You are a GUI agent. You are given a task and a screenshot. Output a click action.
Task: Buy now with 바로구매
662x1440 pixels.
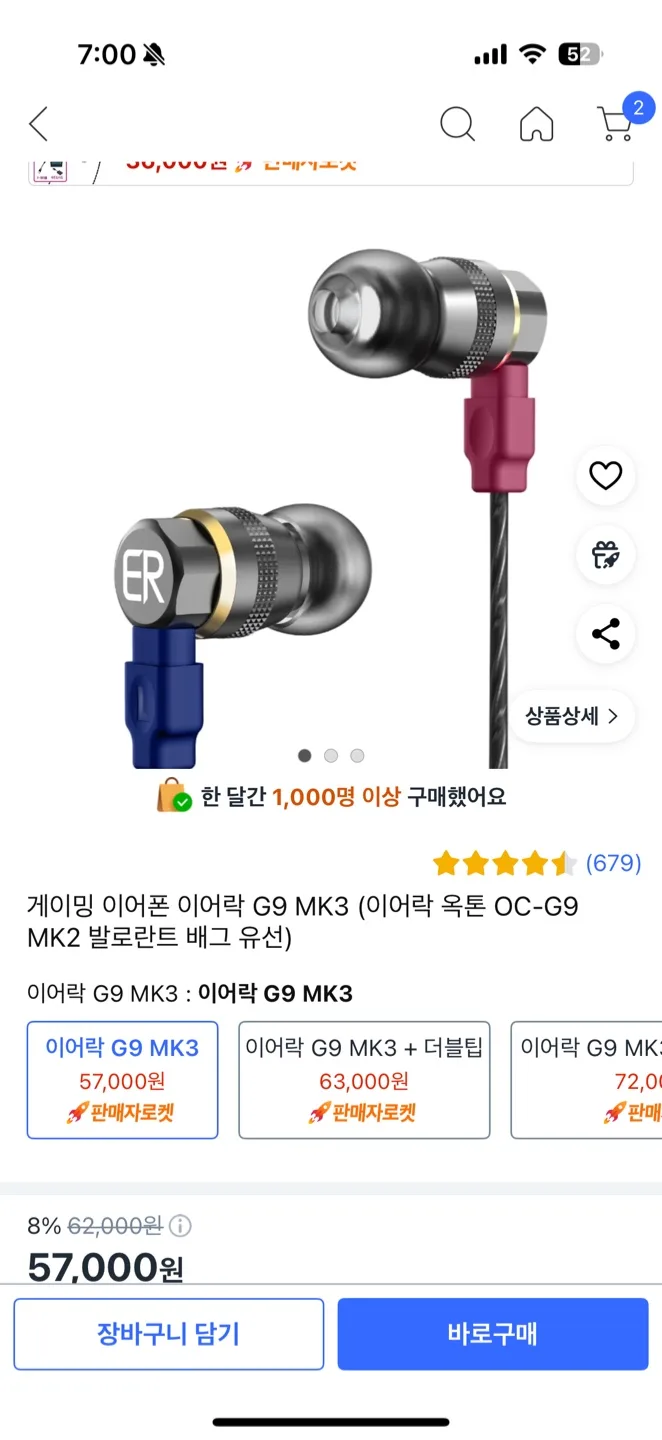(x=492, y=1334)
